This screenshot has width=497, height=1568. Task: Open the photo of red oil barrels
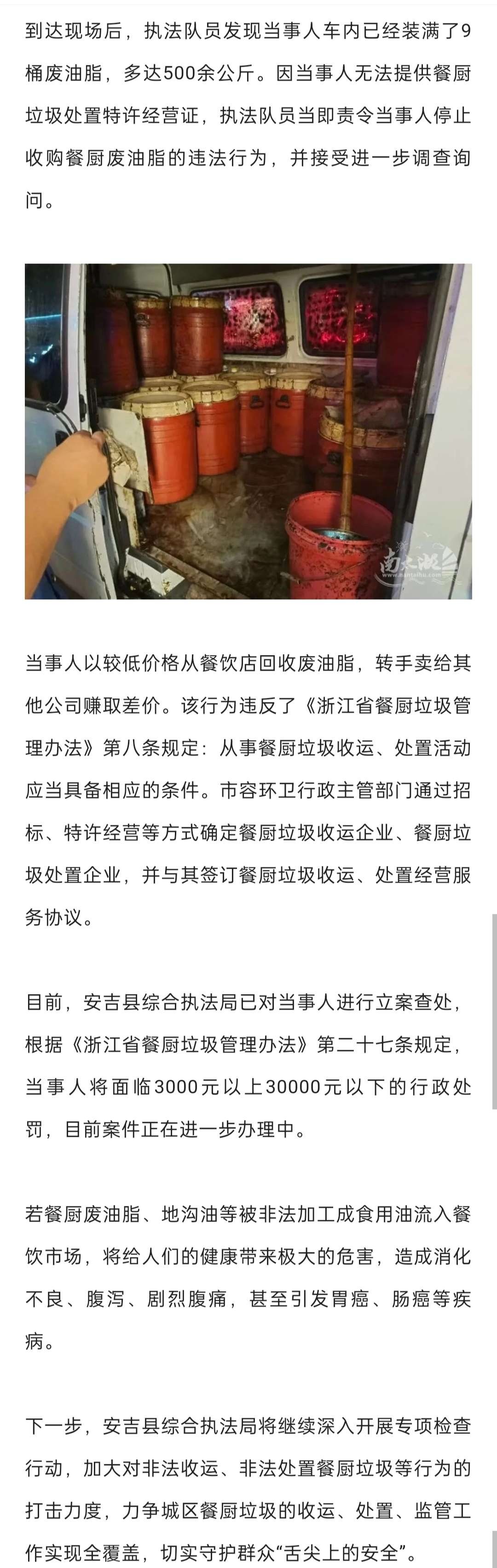pos(248,431)
